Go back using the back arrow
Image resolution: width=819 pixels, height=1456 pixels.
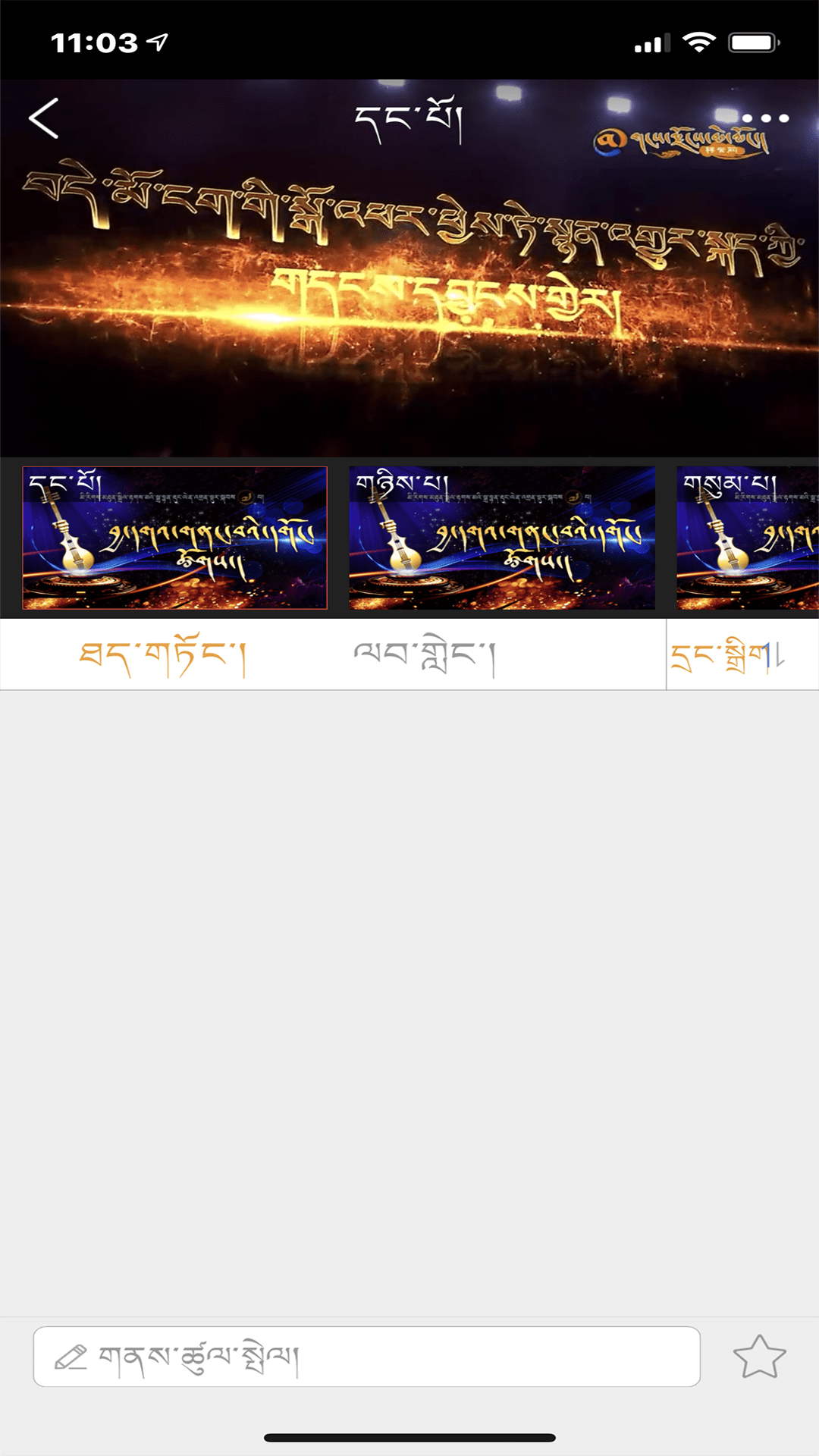(44, 118)
